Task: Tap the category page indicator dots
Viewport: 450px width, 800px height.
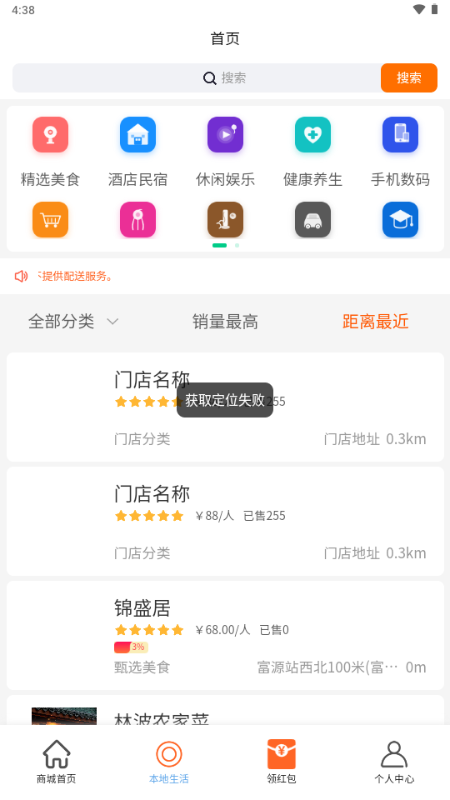Action: 226,245
